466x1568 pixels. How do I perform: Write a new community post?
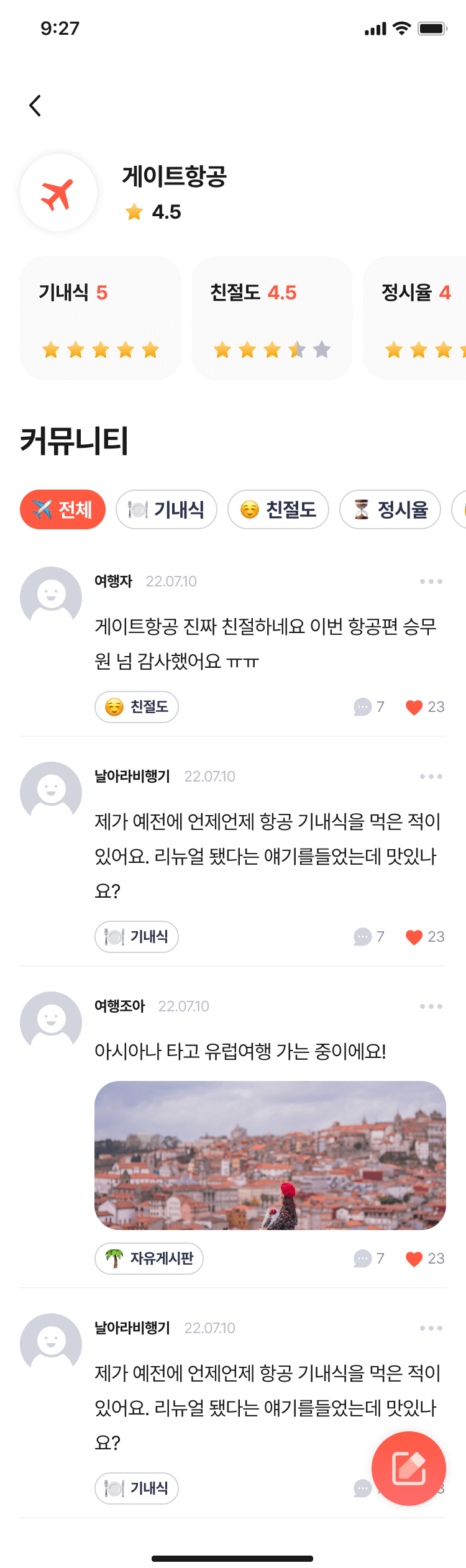(x=409, y=1469)
